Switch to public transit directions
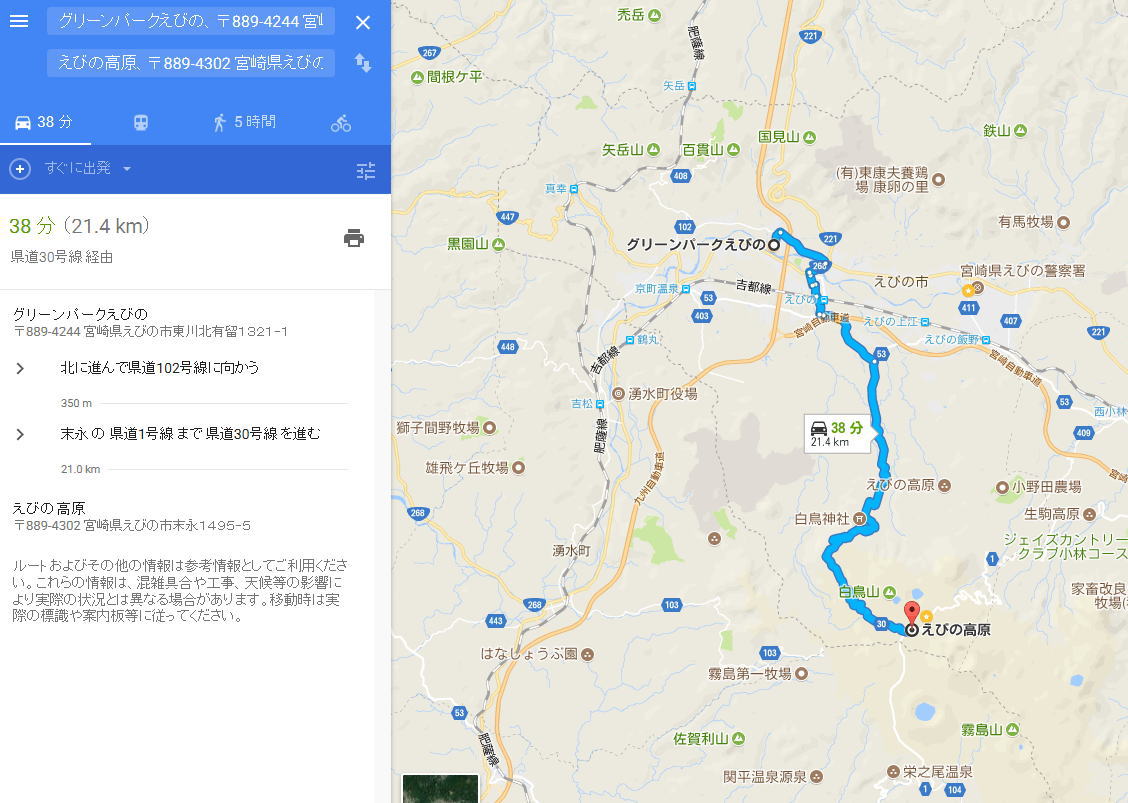1128x803 pixels. pyautogui.click(x=141, y=122)
